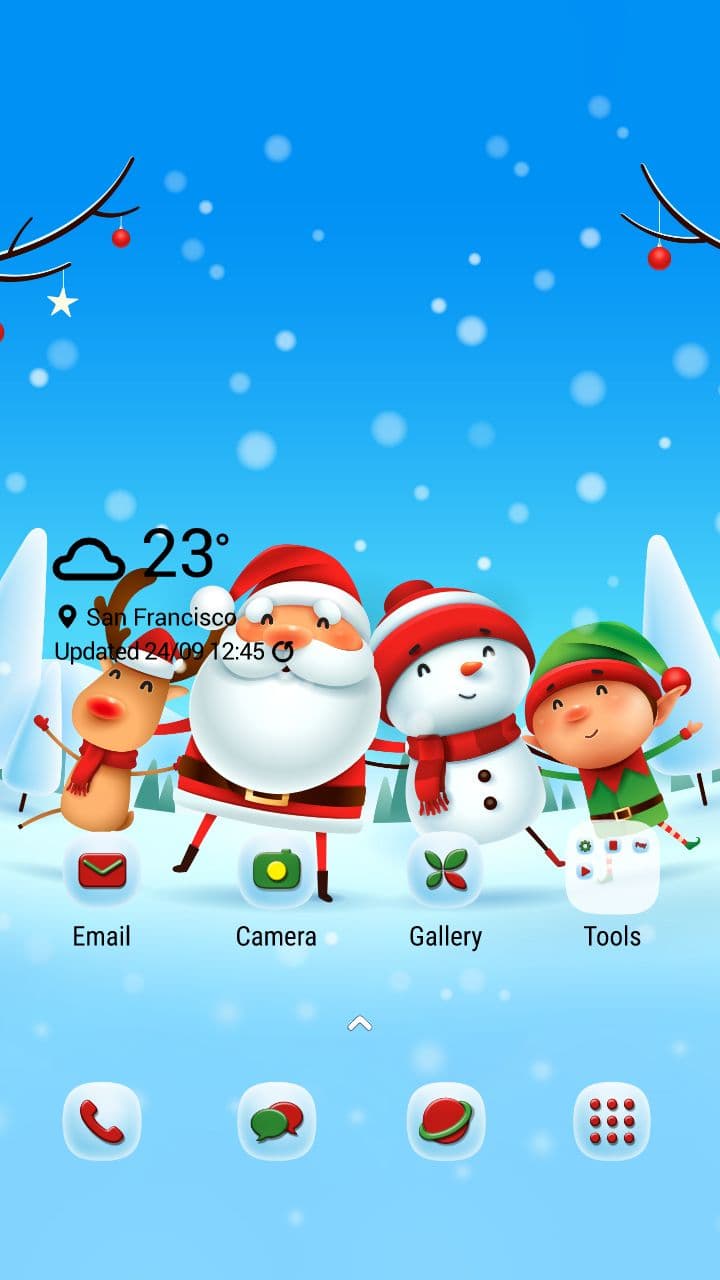Launch the planet-icon browser
The image size is (720, 1280).
445,1121
